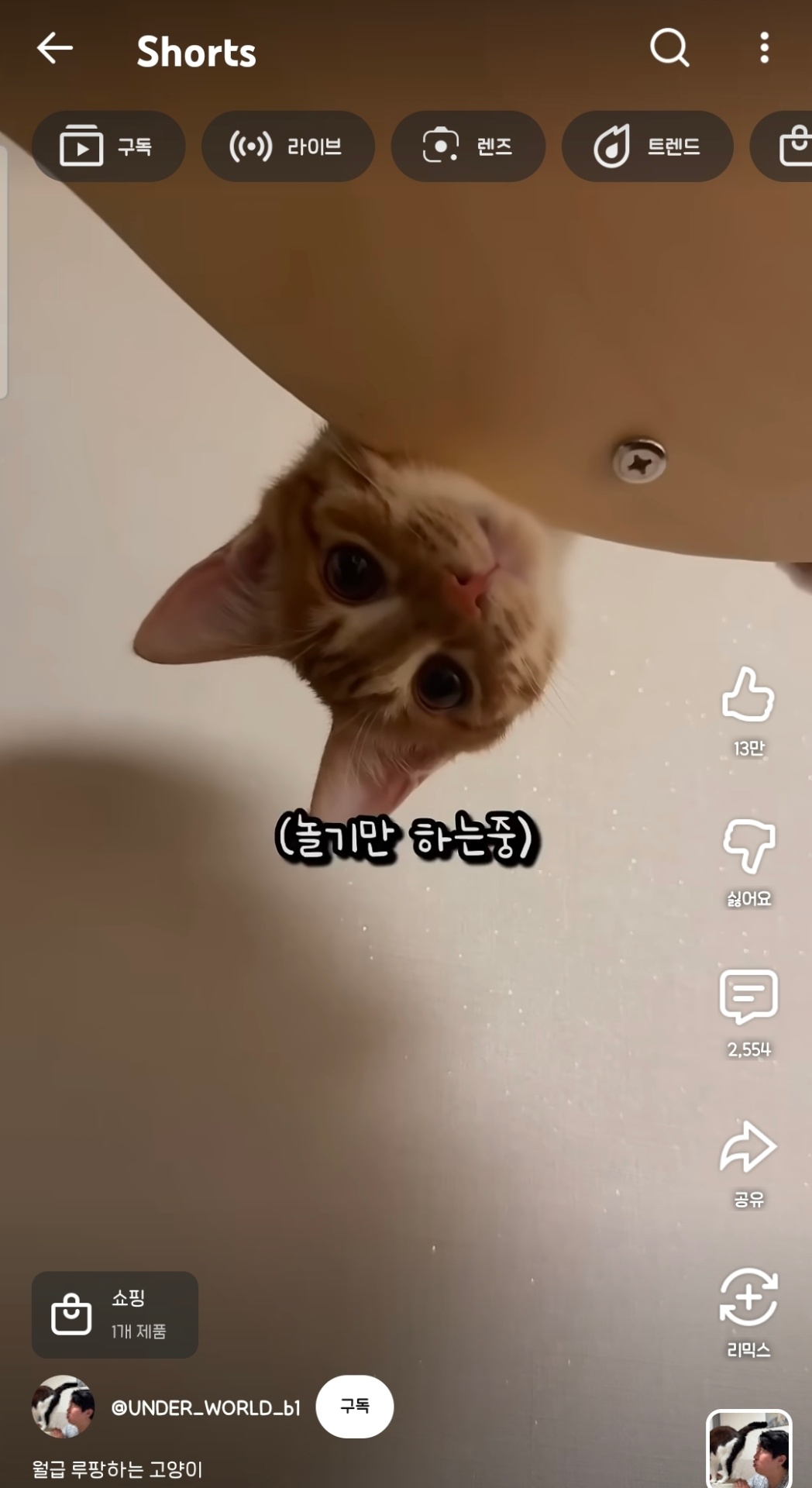Screen dimensions: 812x1488
Task: Remix this Short with 리믹스
Action: [x=748, y=1298]
